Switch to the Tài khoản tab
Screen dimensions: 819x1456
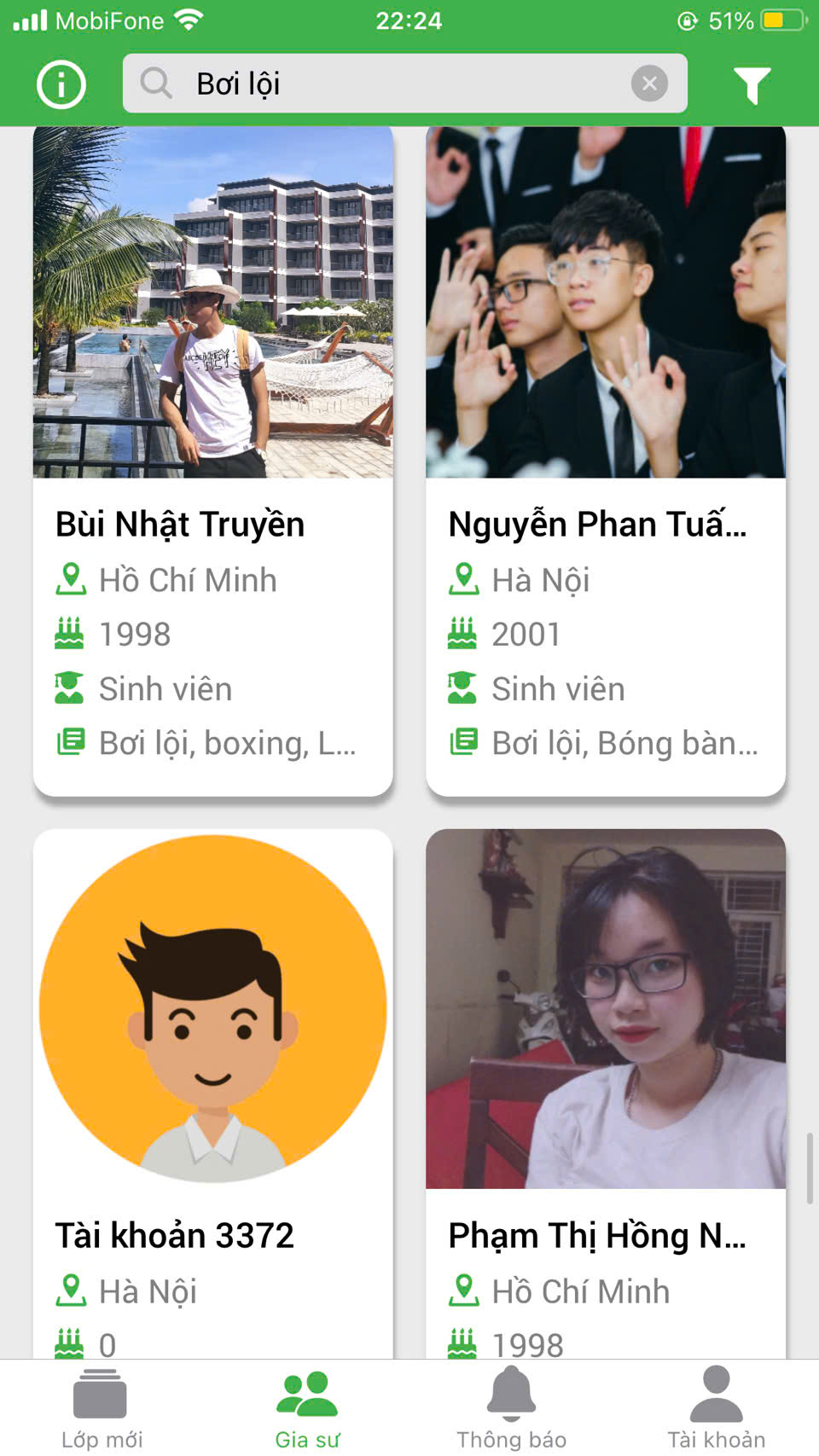(x=716, y=1408)
